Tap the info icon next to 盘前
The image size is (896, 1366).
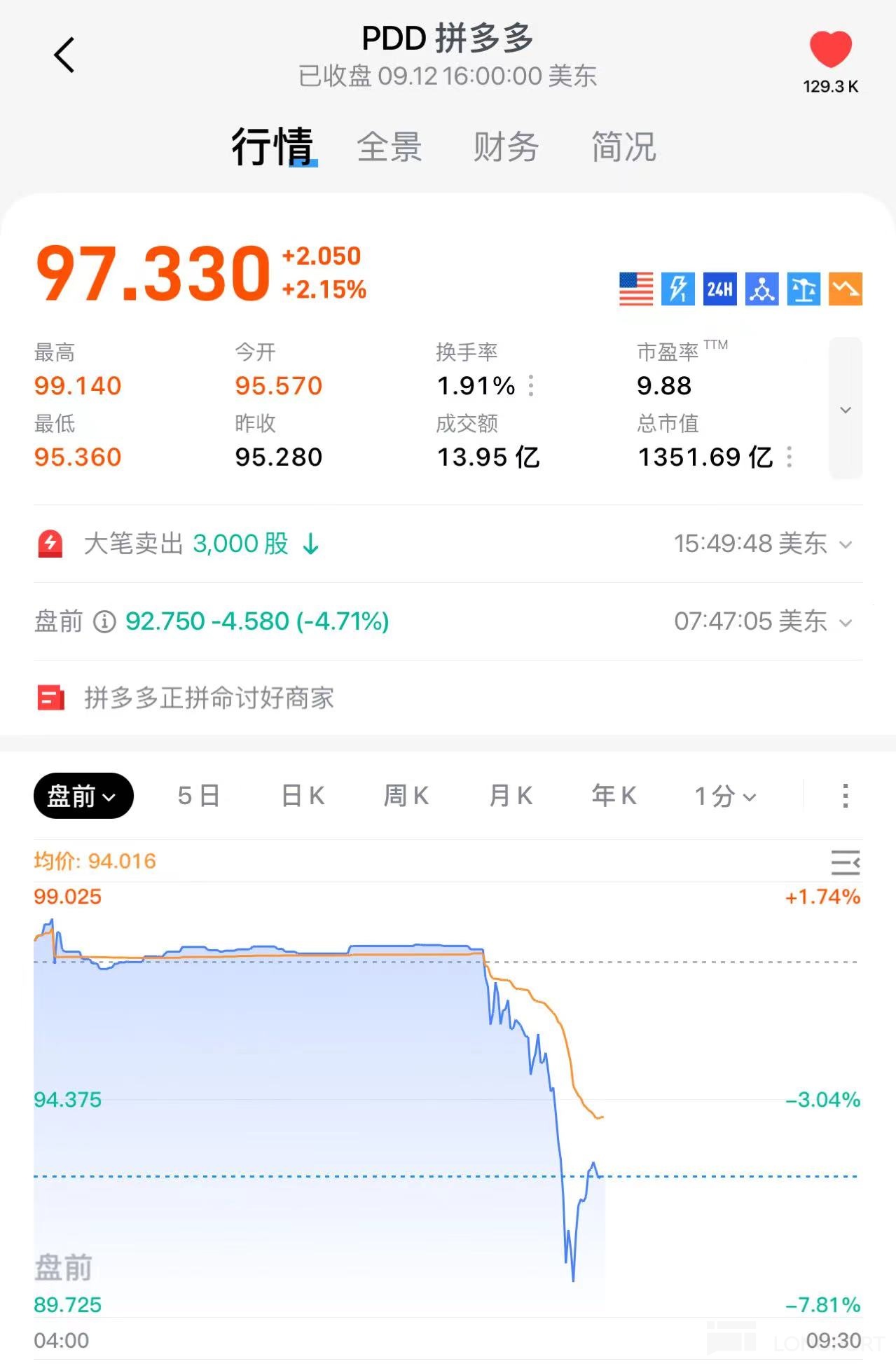[x=104, y=621]
